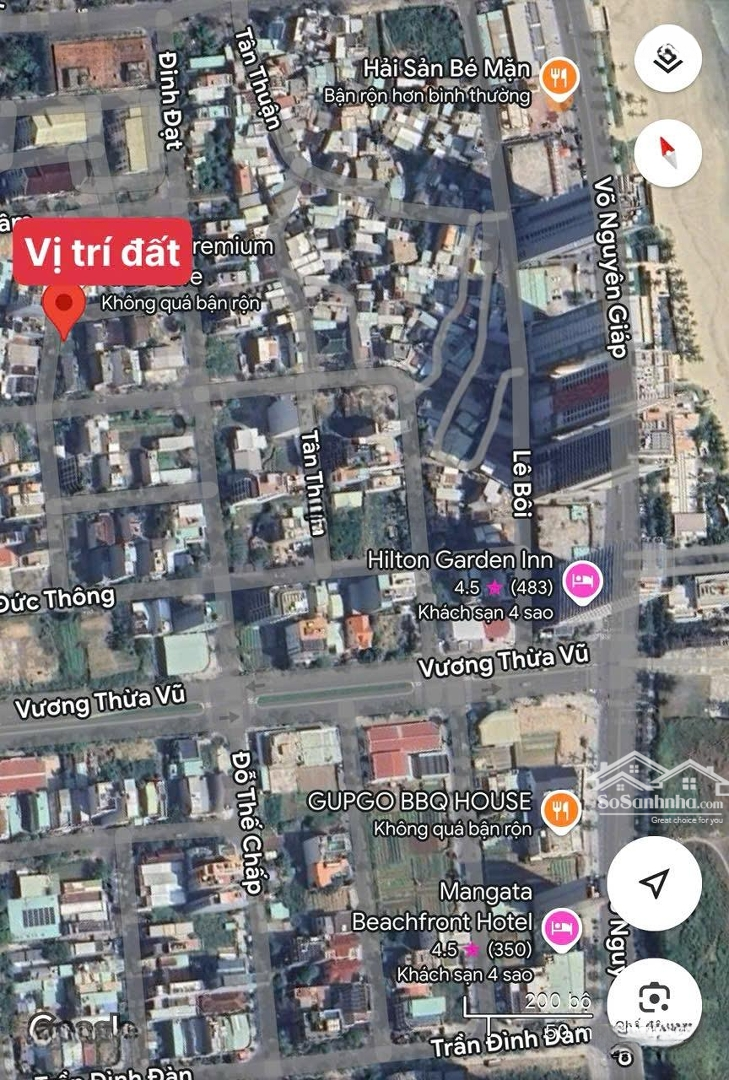The height and width of the screenshot is (1080, 729).
Task: View Mangata Beachfront Hotel marker details
Action: 563,927
